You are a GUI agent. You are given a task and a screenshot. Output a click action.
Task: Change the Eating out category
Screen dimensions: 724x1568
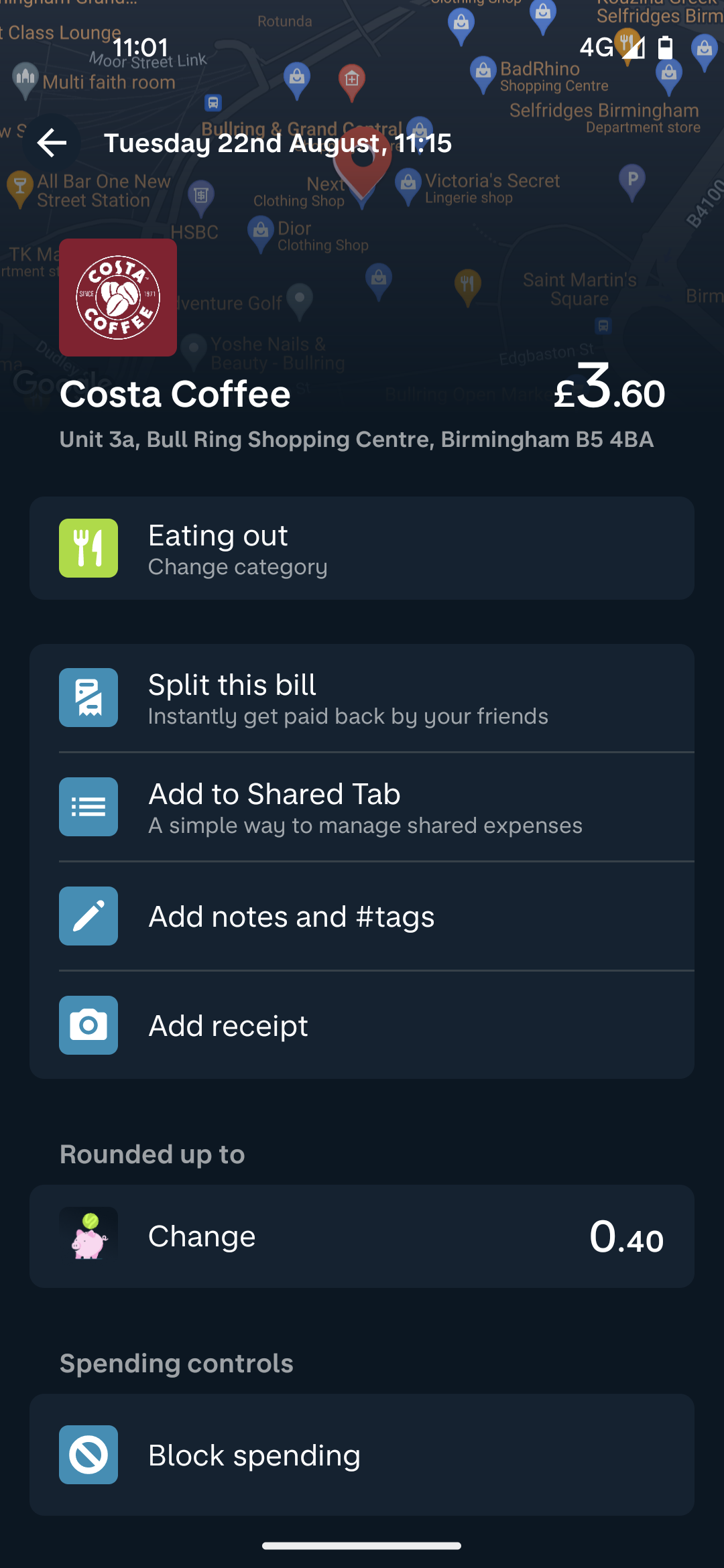[x=362, y=548]
